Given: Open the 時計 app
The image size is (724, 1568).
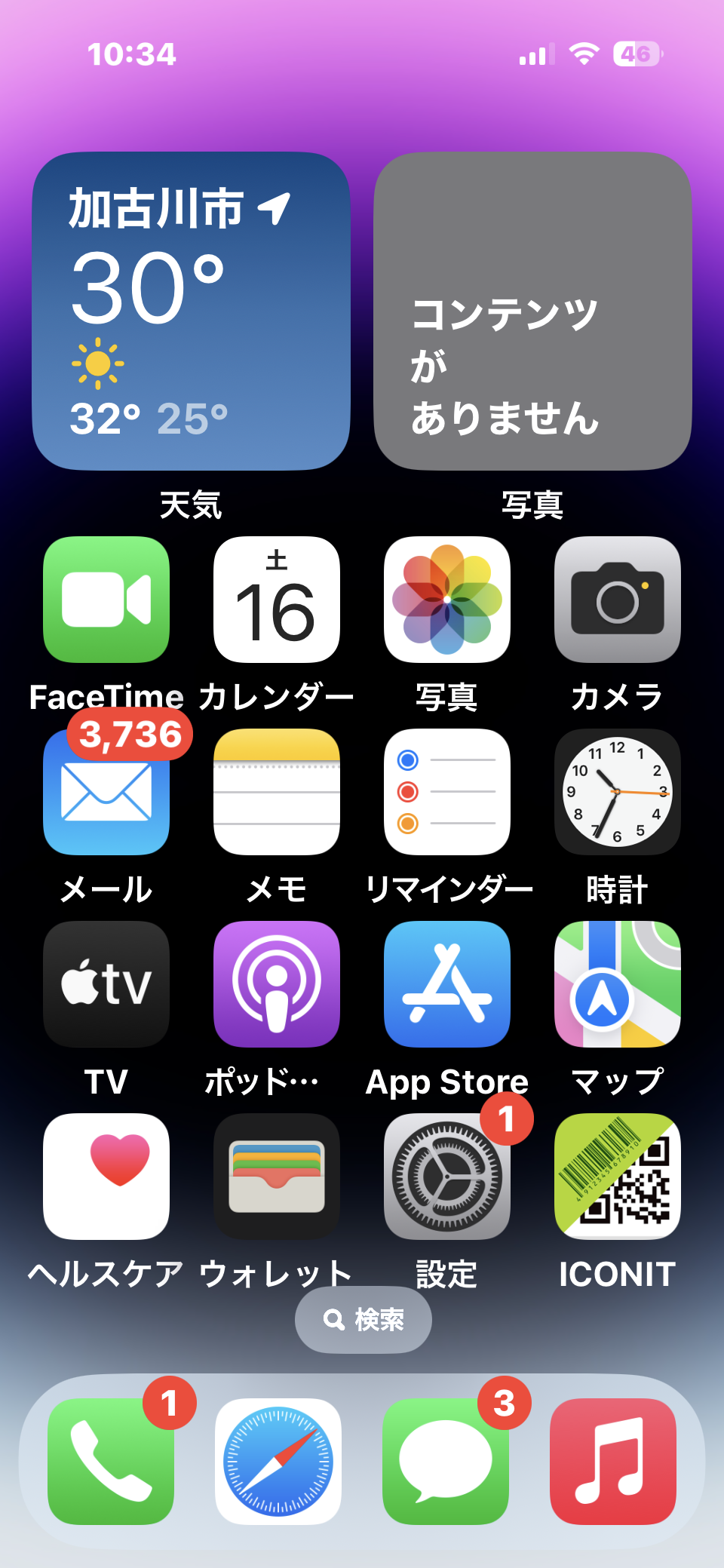Looking at the screenshot, I should [618, 792].
